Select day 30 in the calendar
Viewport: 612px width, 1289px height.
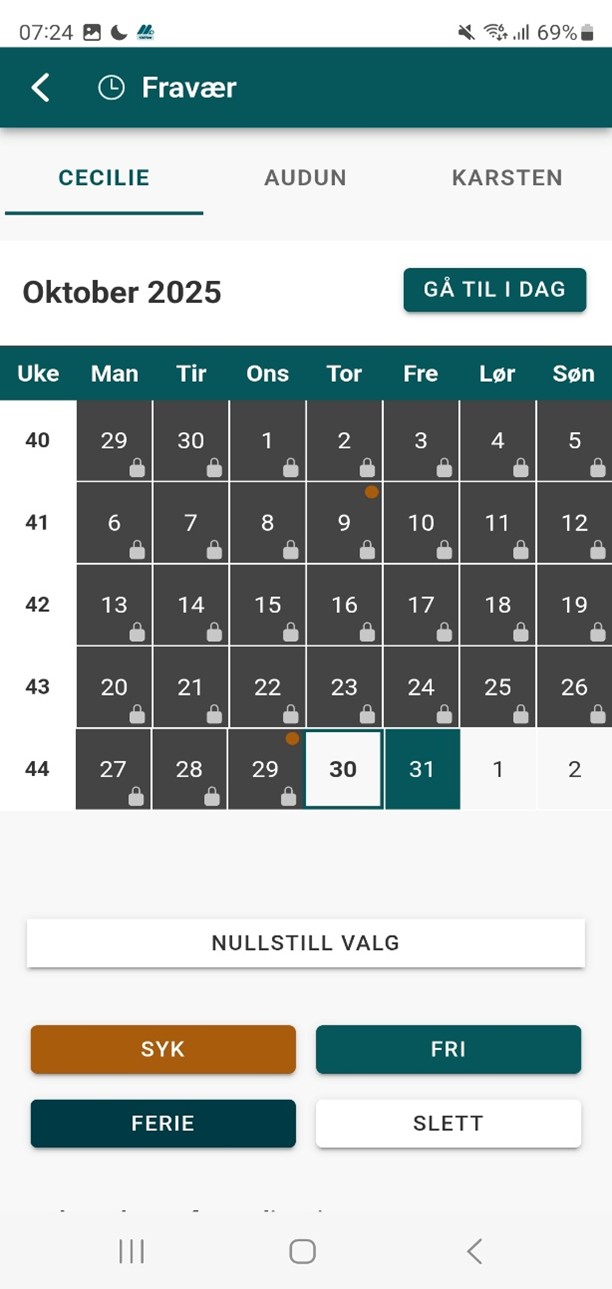(343, 769)
